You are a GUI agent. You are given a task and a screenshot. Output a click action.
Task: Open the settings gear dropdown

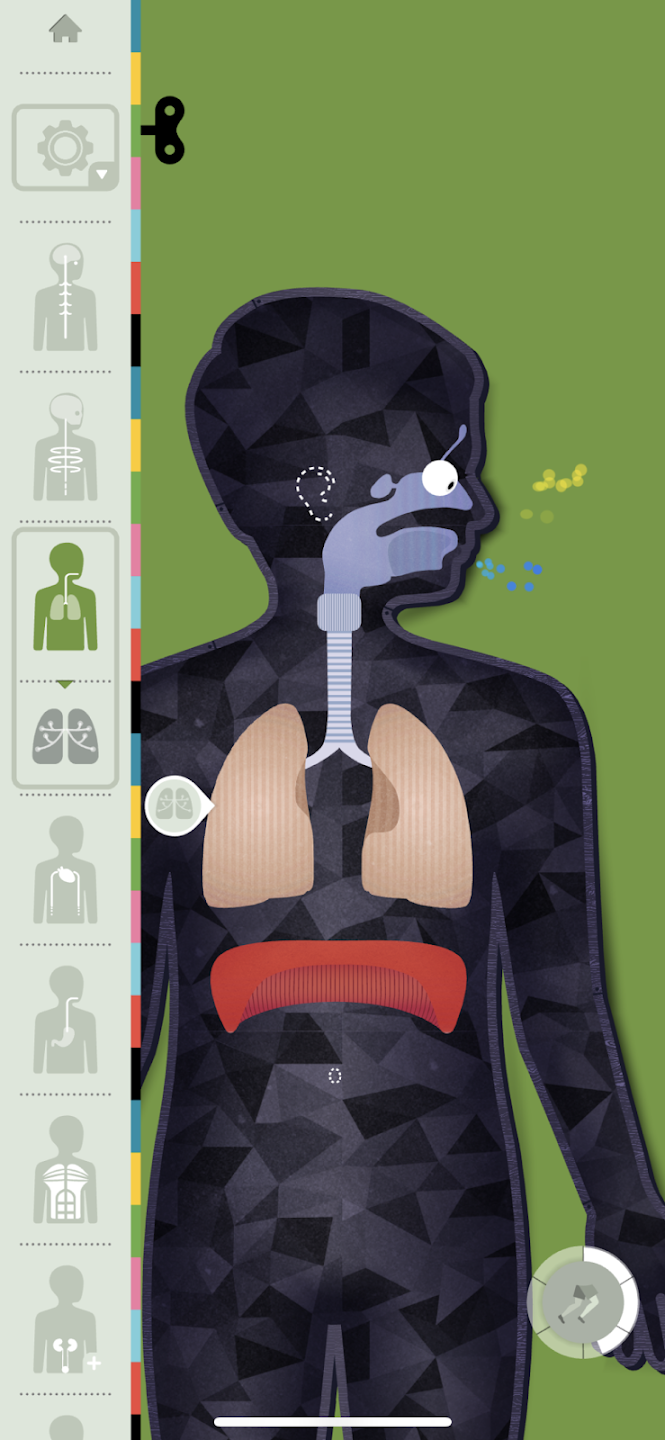[x=65, y=148]
